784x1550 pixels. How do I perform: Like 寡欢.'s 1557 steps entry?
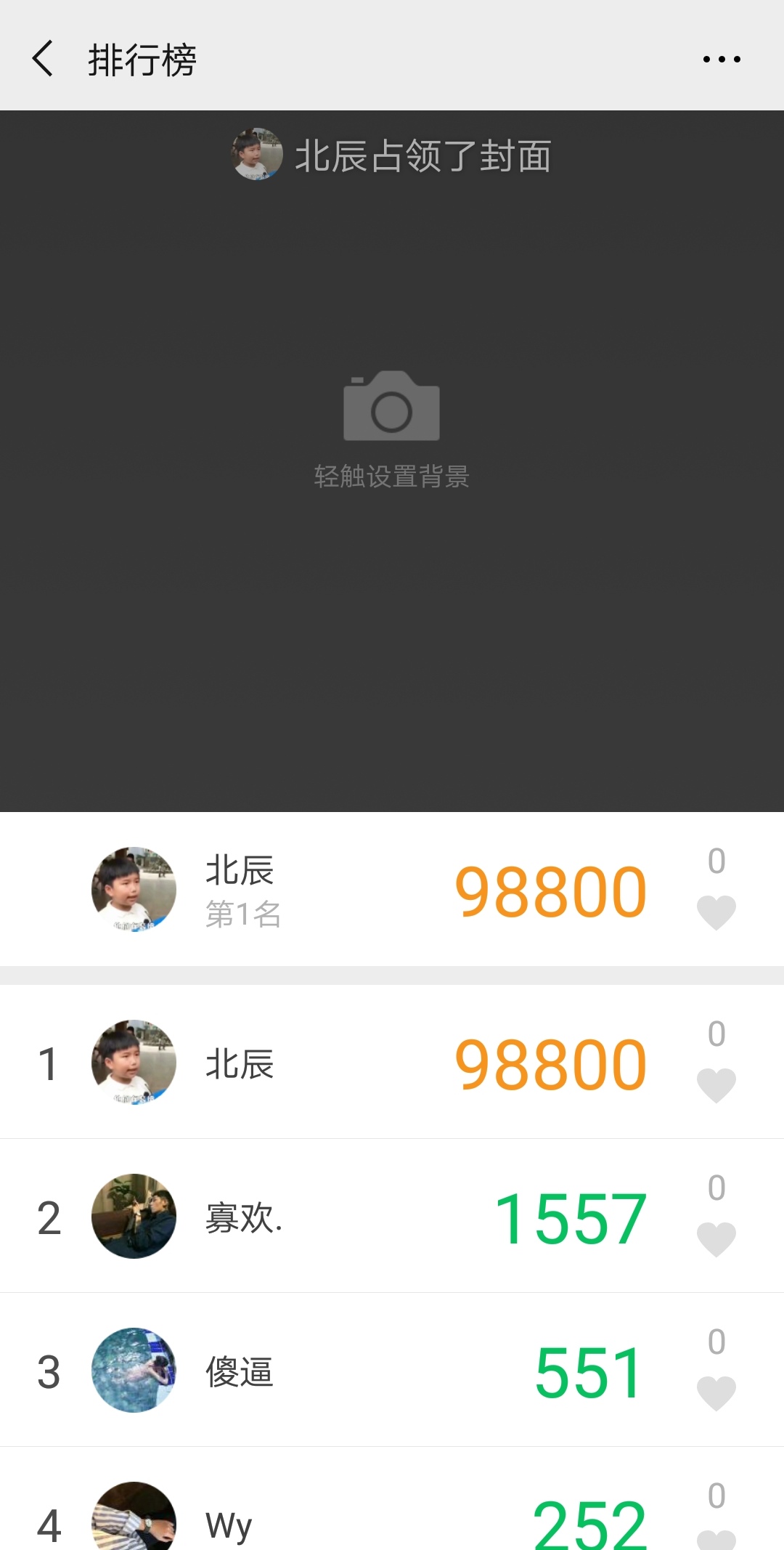[x=716, y=1238]
